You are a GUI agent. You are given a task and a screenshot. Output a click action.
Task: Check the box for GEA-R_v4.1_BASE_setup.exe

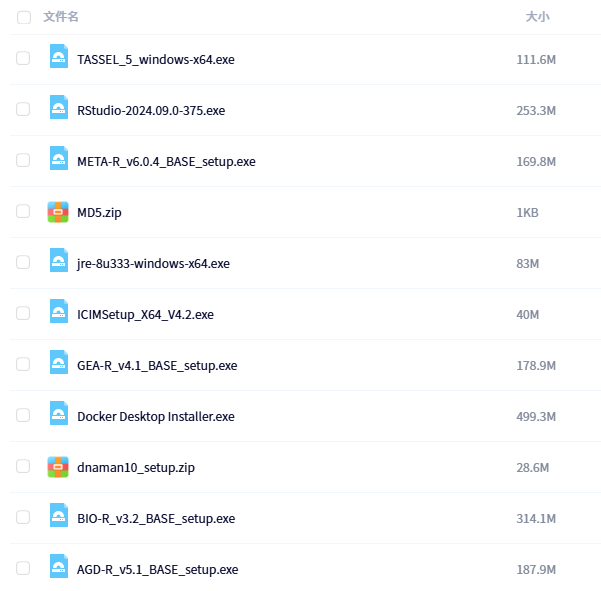click(x=23, y=365)
